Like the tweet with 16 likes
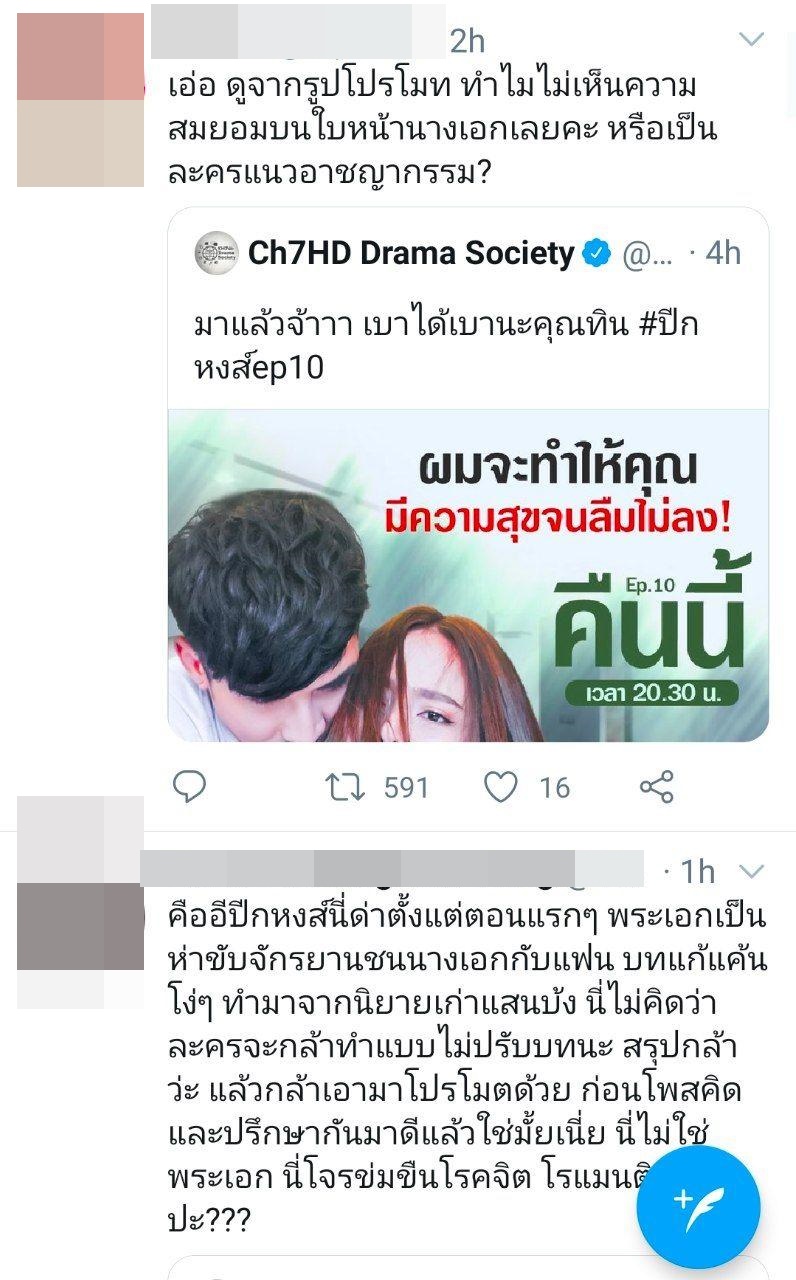This screenshot has height=1280, width=796. click(501, 787)
